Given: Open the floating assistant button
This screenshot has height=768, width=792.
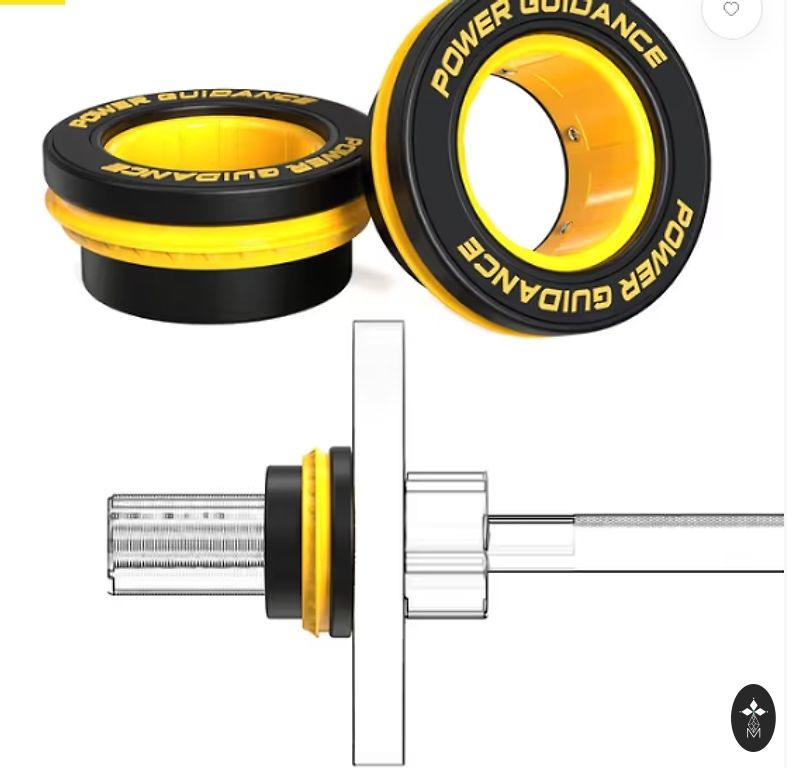Looking at the screenshot, I should tap(753, 717).
